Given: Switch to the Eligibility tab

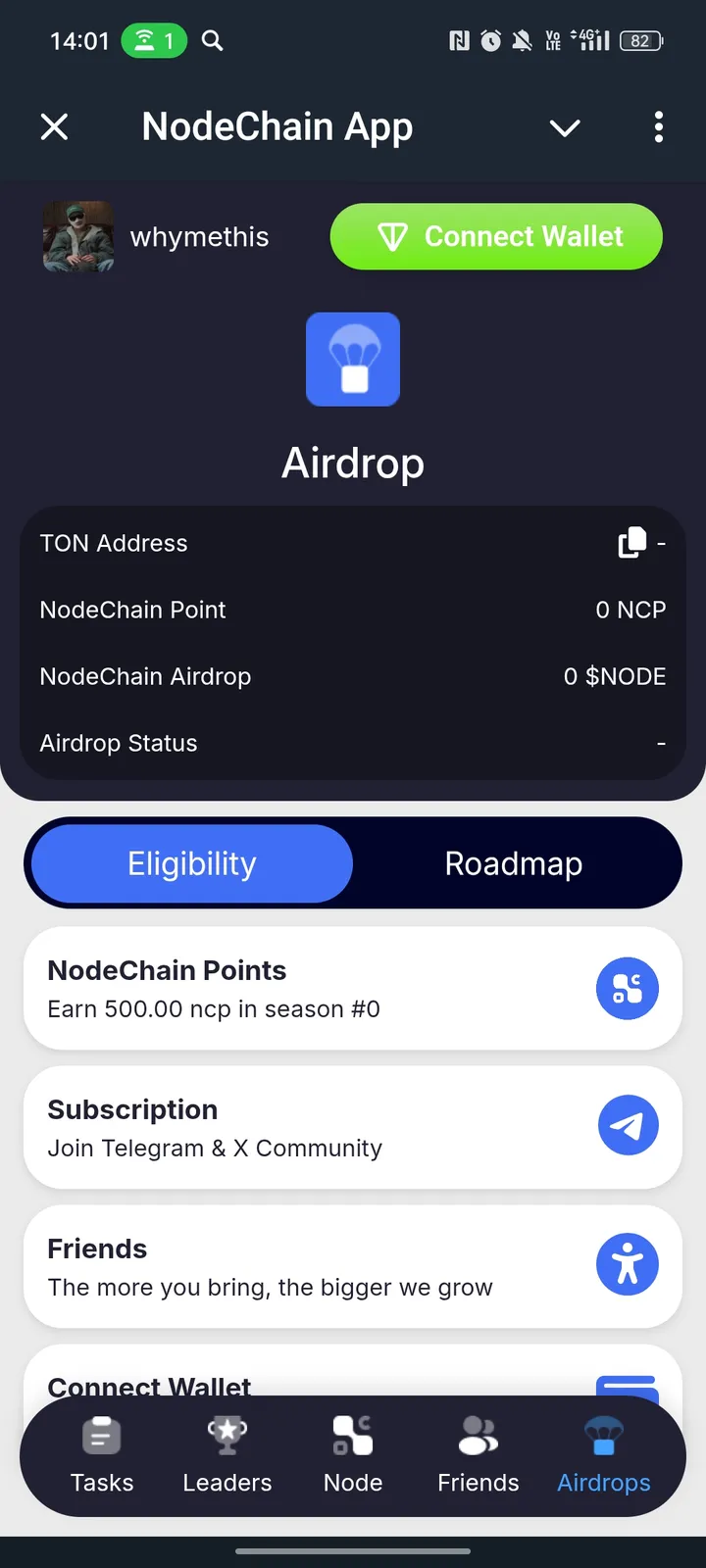Looking at the screenshot, I should pos(190,863).
